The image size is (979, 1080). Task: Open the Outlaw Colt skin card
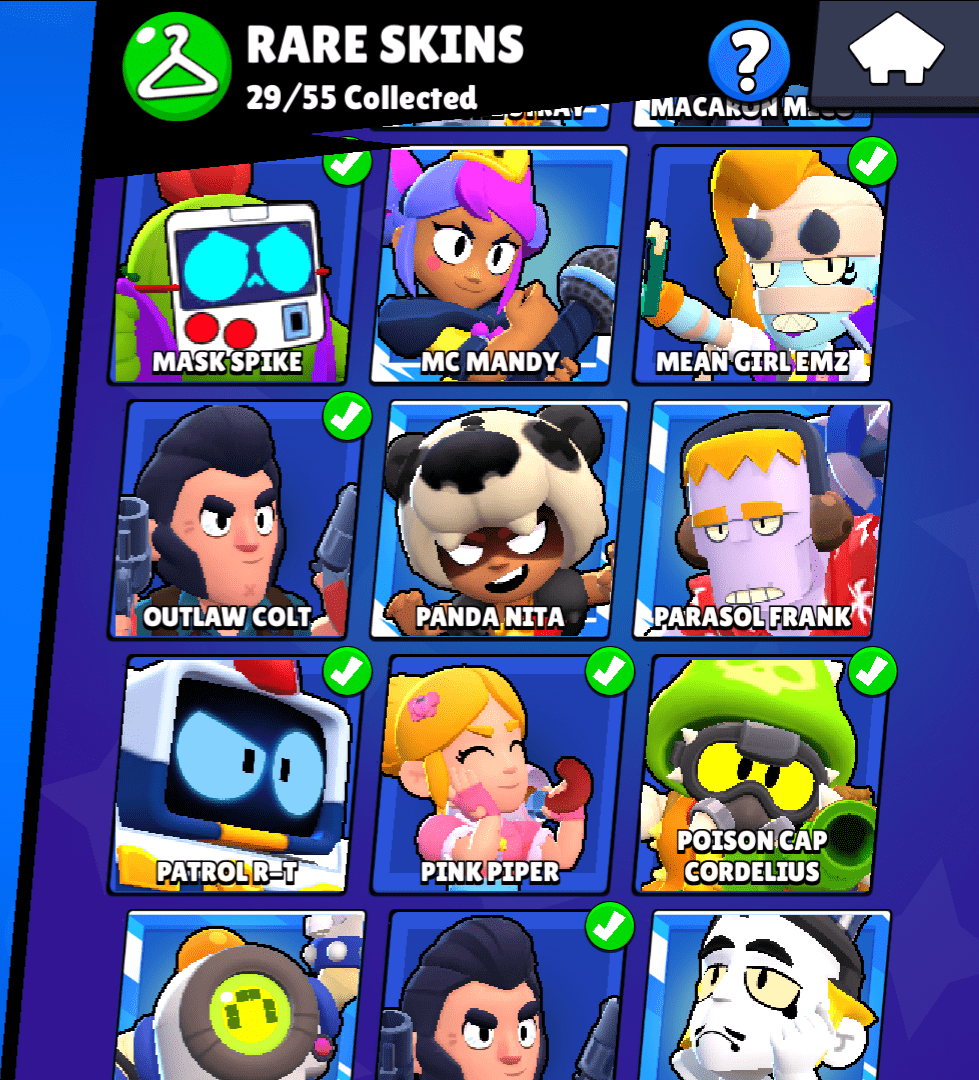(236, 520)
